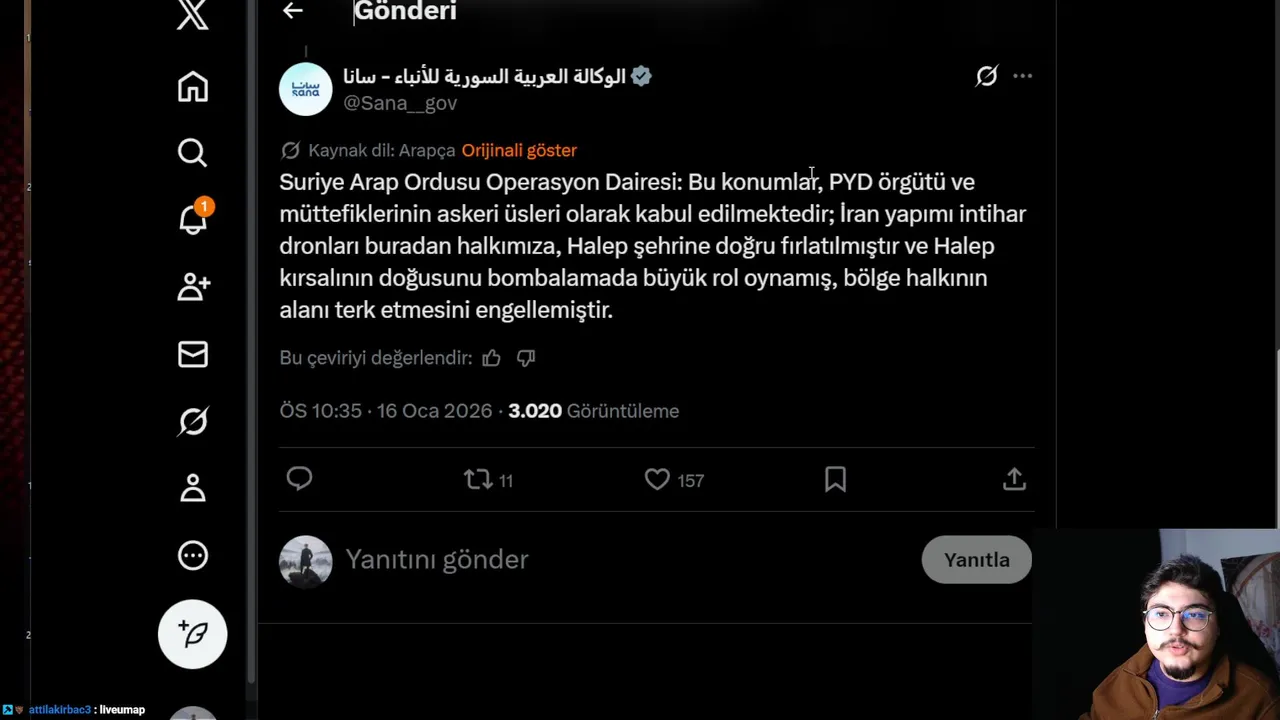Open the post's overflow menu
1280x720 pixels.
pos(1022,76)
